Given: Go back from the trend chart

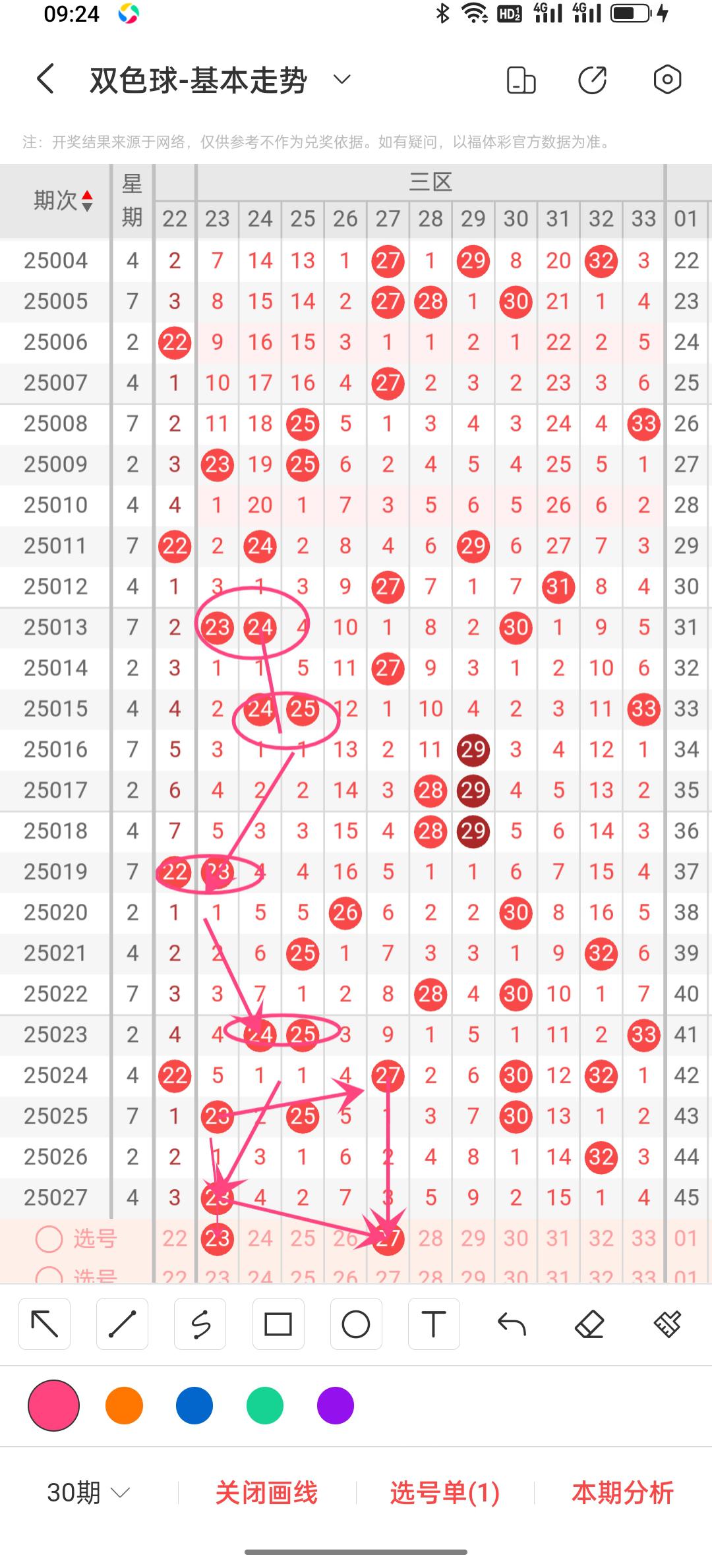Looking at the screenshot, I should click(45, 80).
